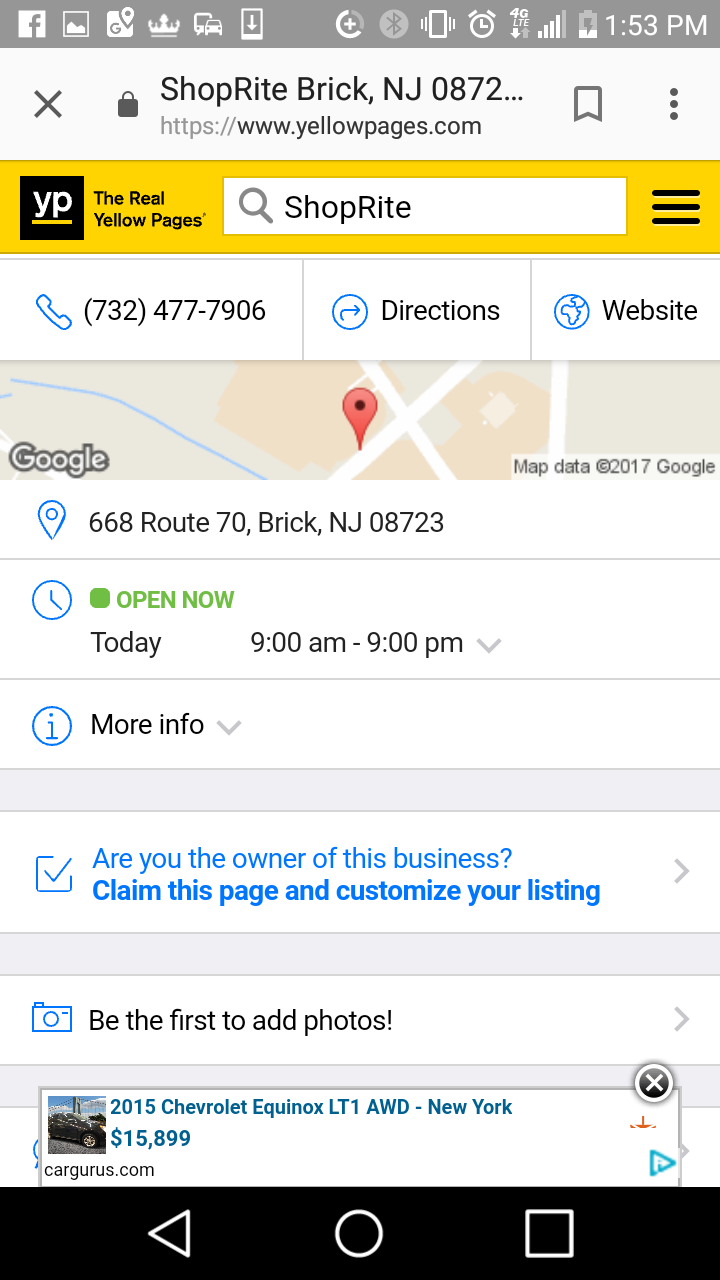Open the Yellow Pages hamburger menu
The image size is (720, 1280).
pyautogui.click(x=676, y=207)
